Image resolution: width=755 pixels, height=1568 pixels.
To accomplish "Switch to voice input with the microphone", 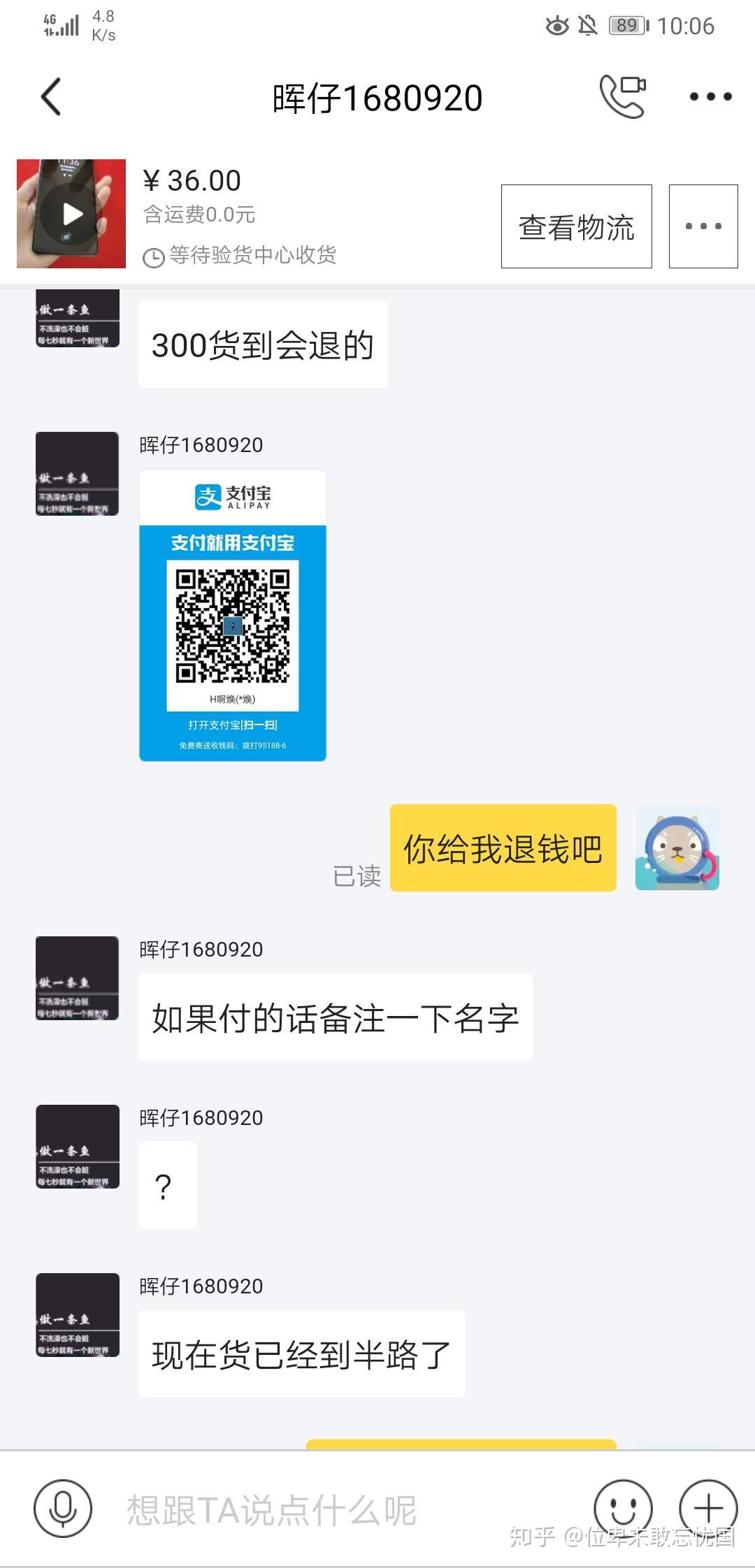I will (x=63, y=1508).
